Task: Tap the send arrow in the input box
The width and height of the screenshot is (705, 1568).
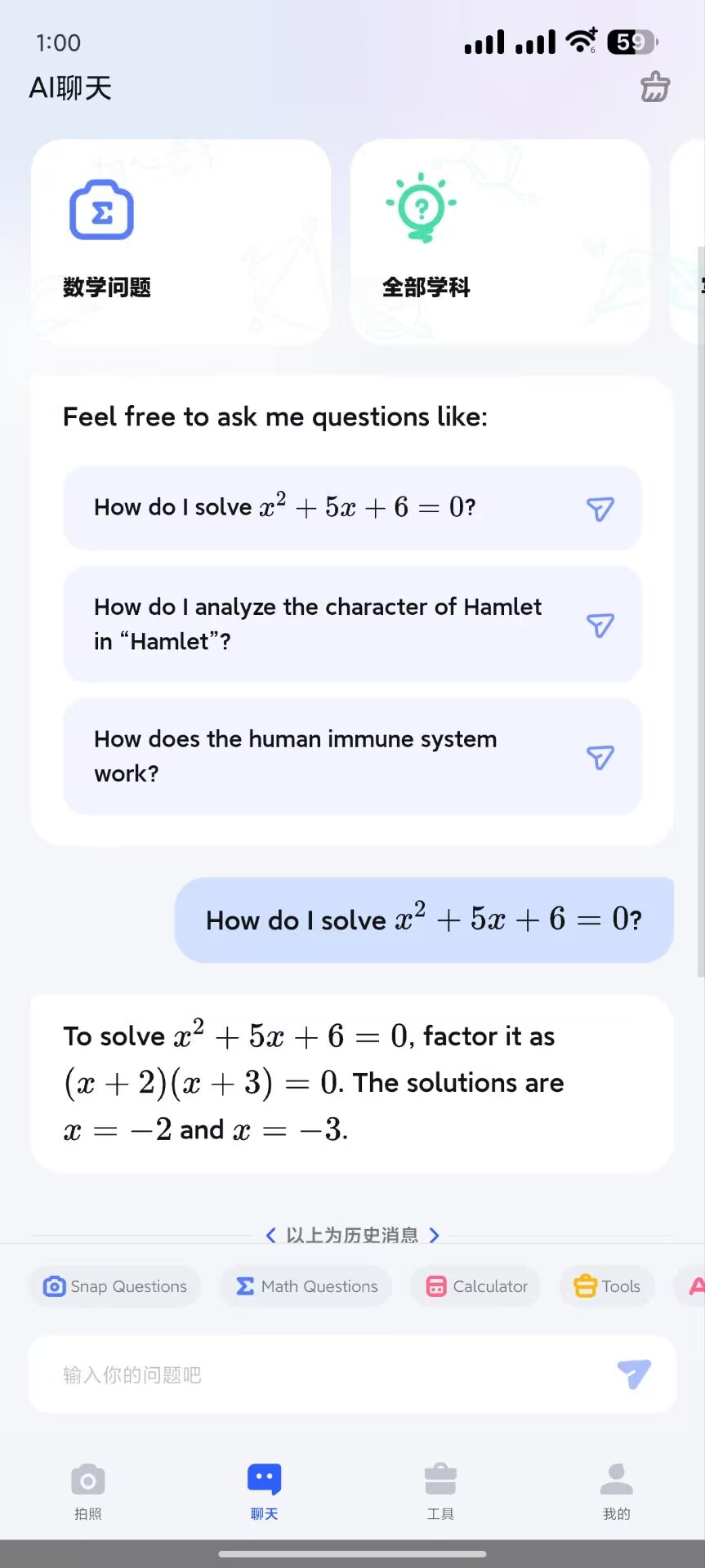Action: tap(633, 1374)
